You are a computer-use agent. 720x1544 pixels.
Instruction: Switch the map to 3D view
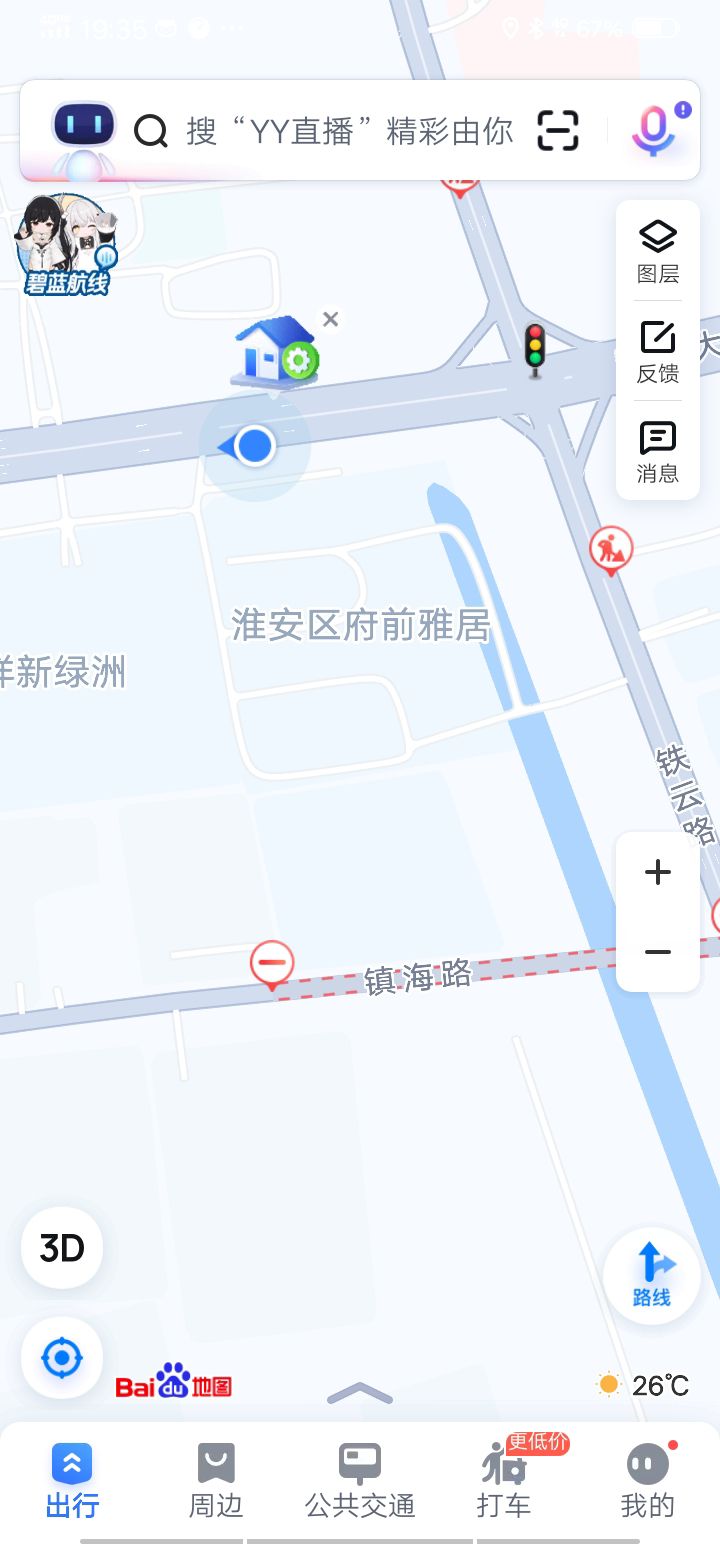(x=62, y=1248)
